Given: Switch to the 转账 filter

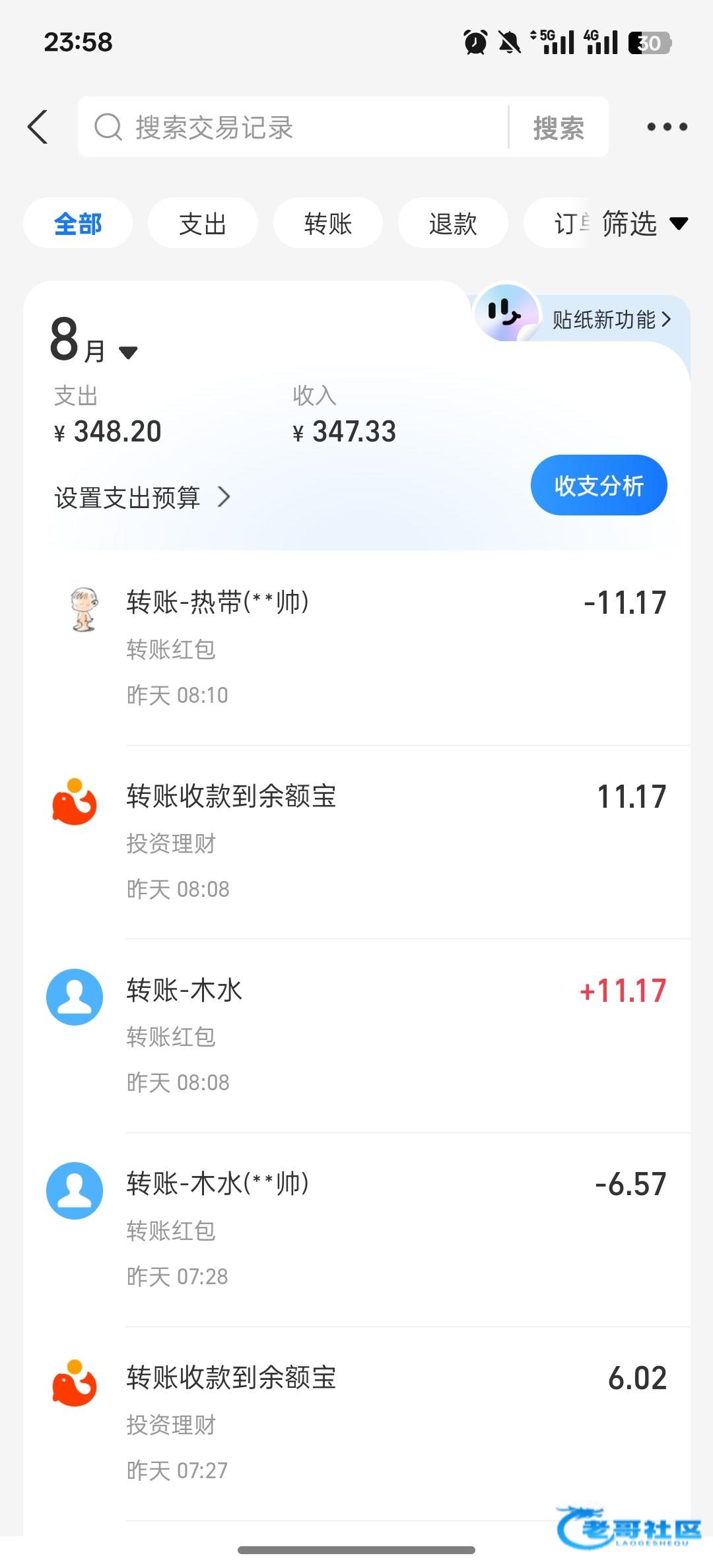Looking at the screenshot, I should 328,224.
